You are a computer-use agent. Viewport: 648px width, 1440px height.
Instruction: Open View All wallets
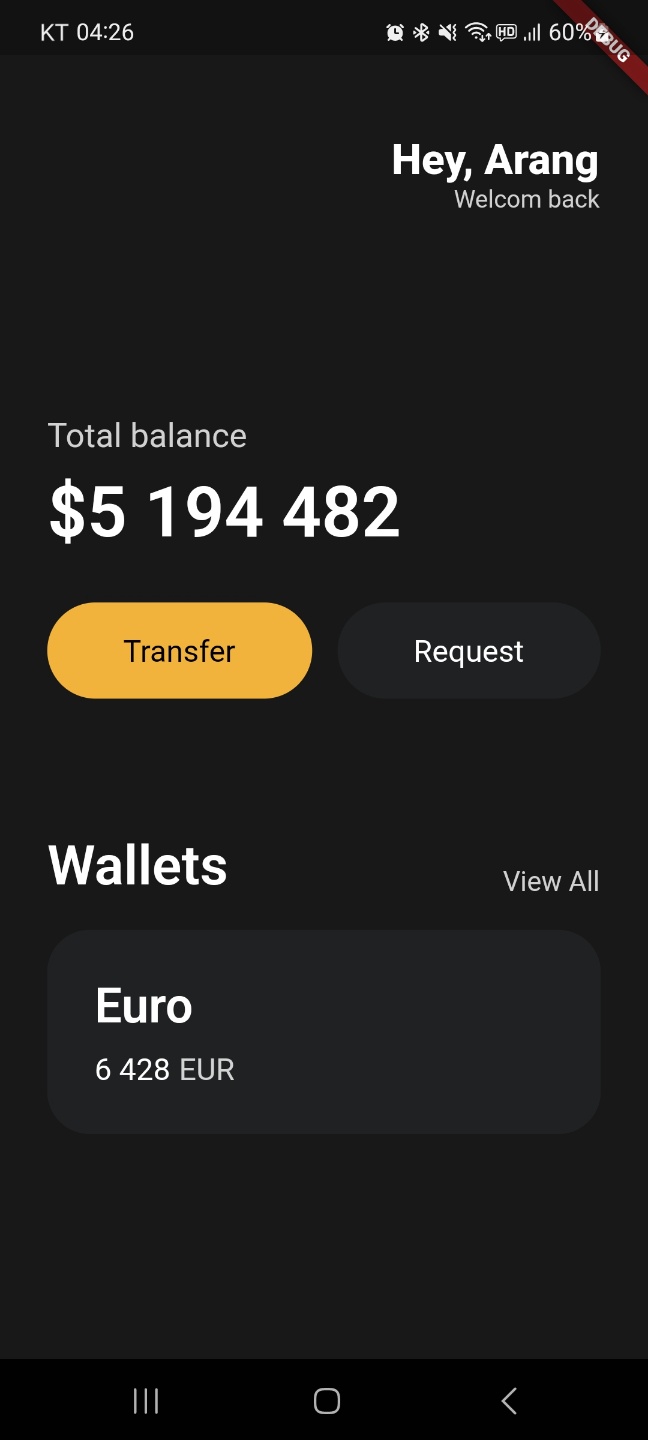click(551, 881)
